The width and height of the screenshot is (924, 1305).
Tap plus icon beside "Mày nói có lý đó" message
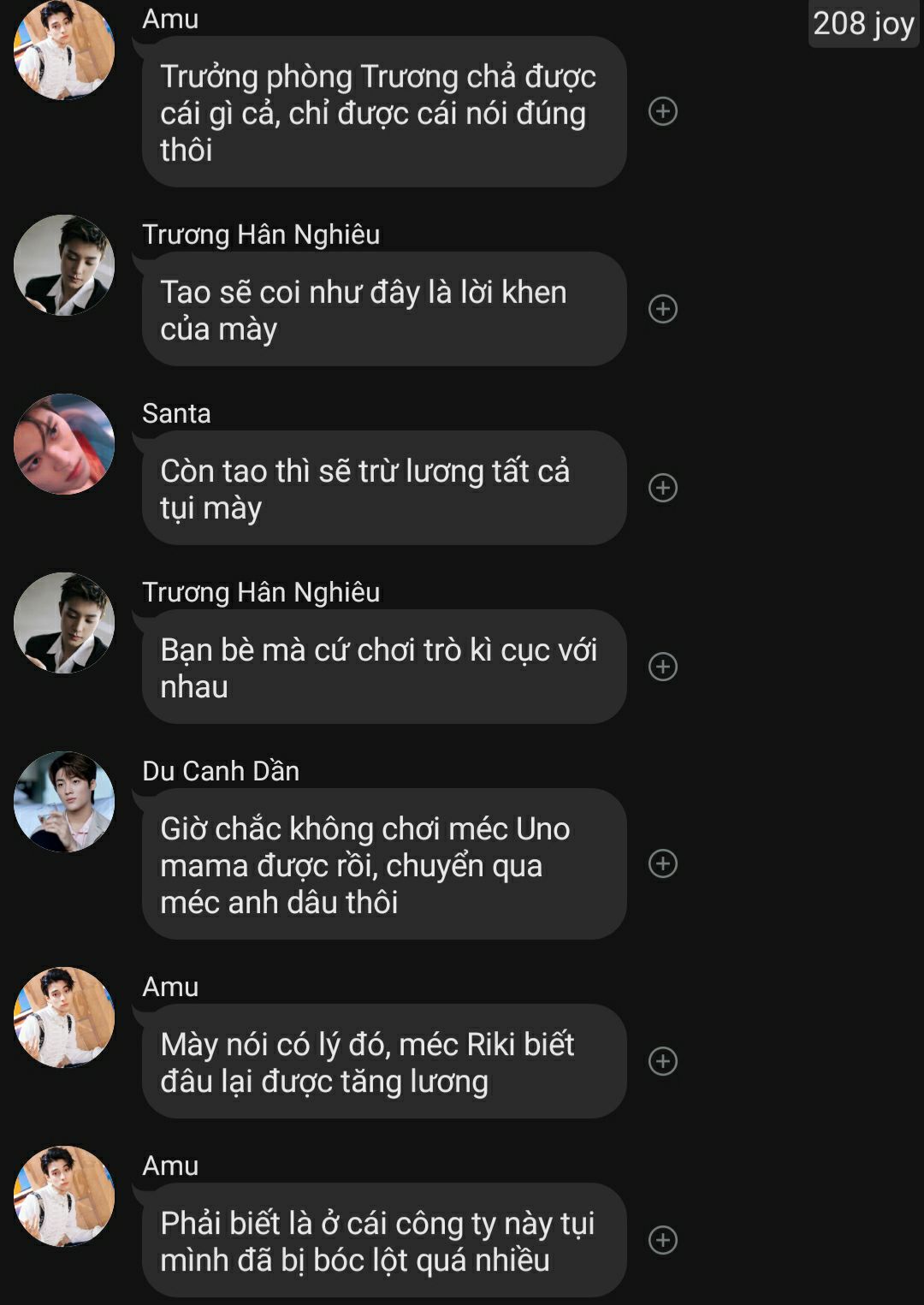pyautogui.click(x=663, y=1061)
